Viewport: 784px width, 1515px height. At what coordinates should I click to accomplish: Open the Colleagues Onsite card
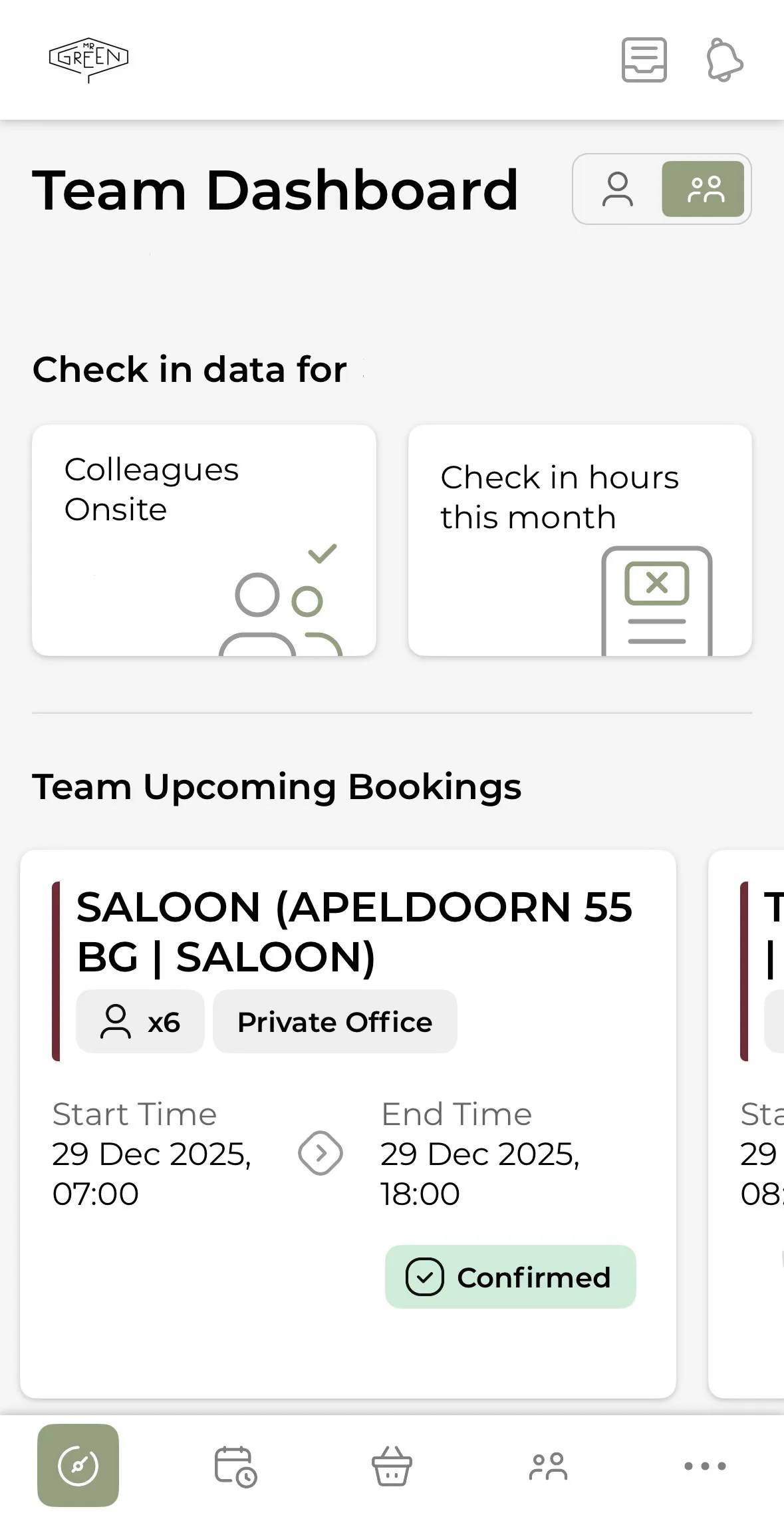click(x=204, y=540)
